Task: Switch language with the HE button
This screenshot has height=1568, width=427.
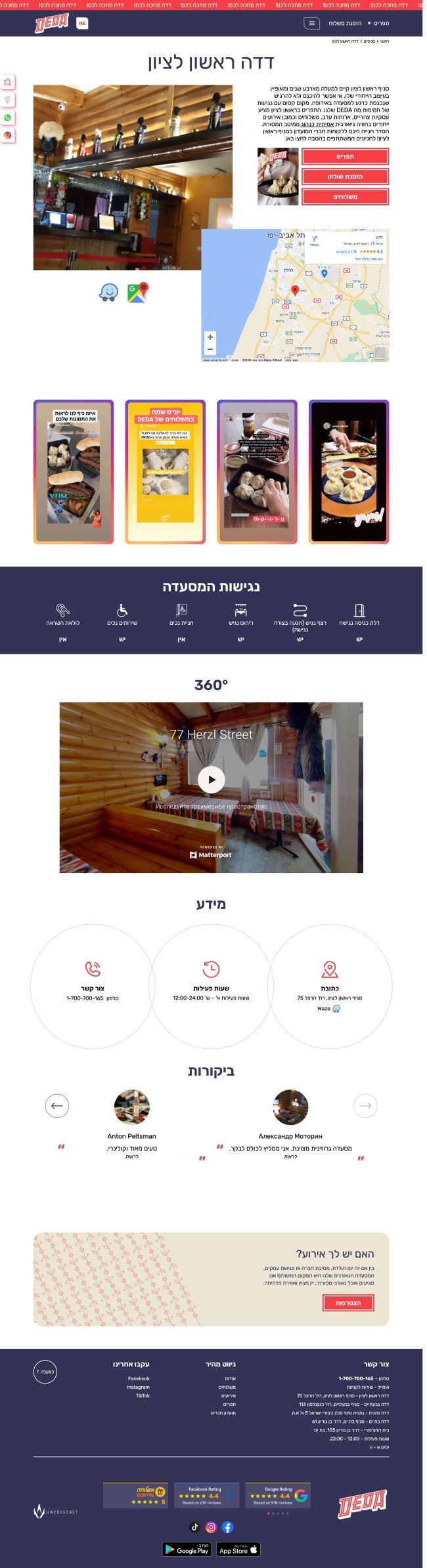Action: 82,23
